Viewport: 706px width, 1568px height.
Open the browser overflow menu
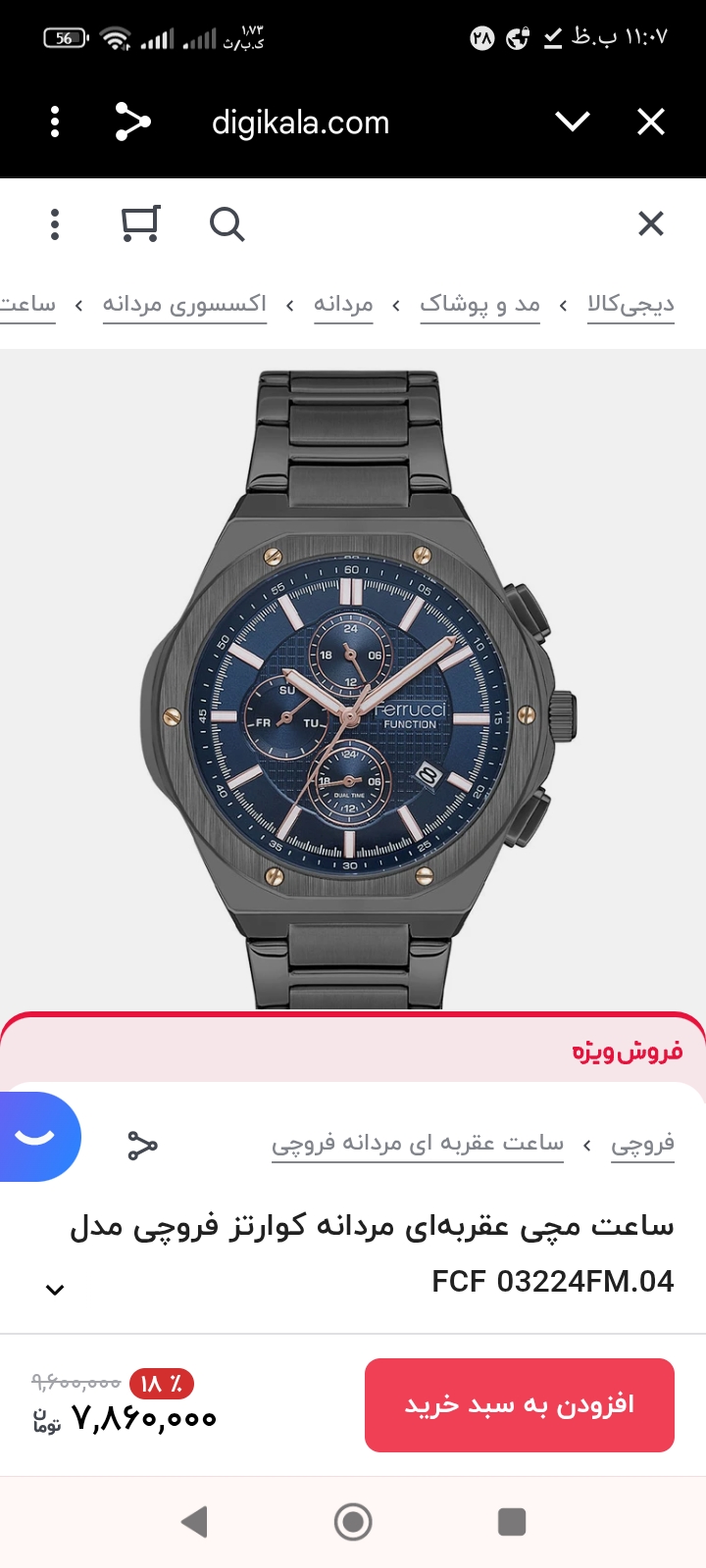pyautogui.click(x=55, y=122)
